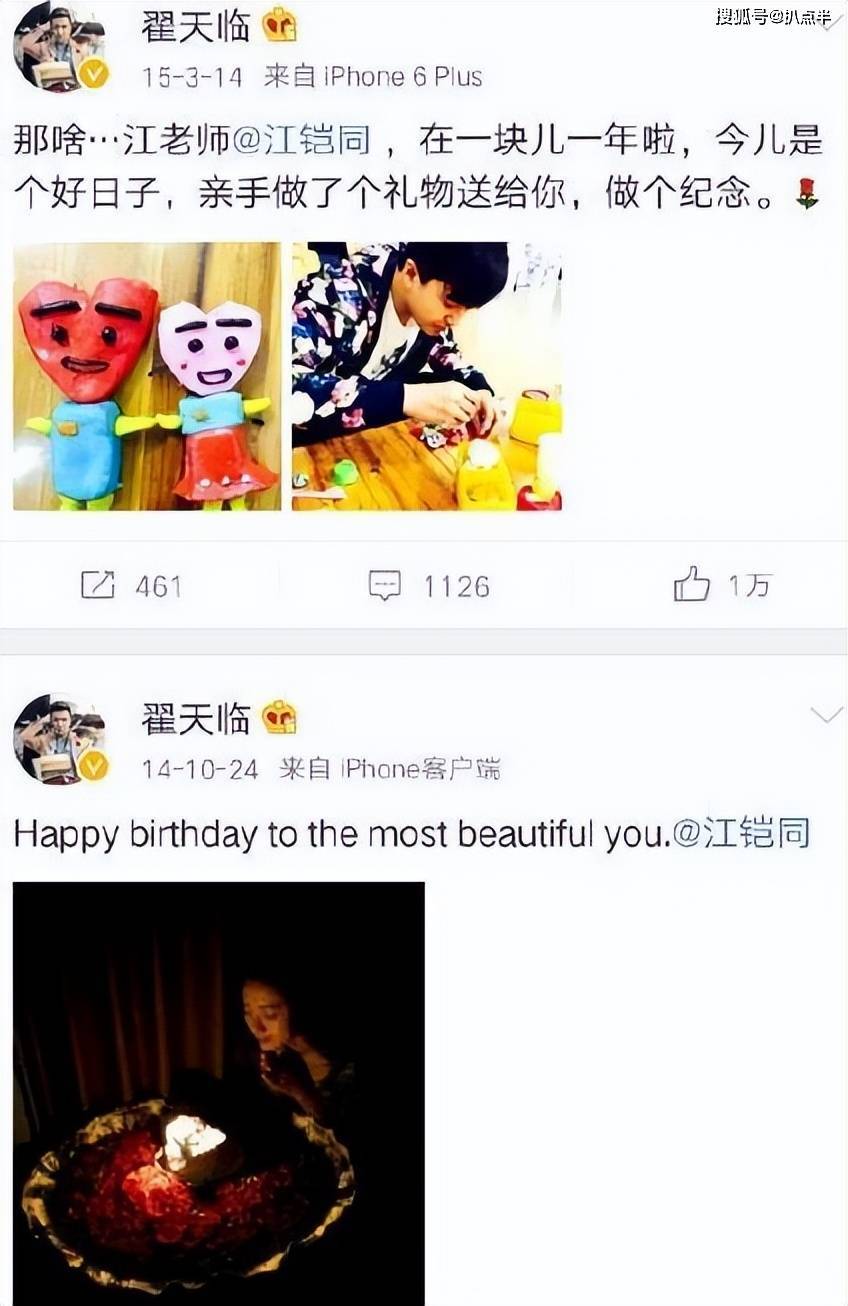Open comments with count 1126
Image resolution: width=848 pixels, height=1306 pixels.
coord(428,585)
